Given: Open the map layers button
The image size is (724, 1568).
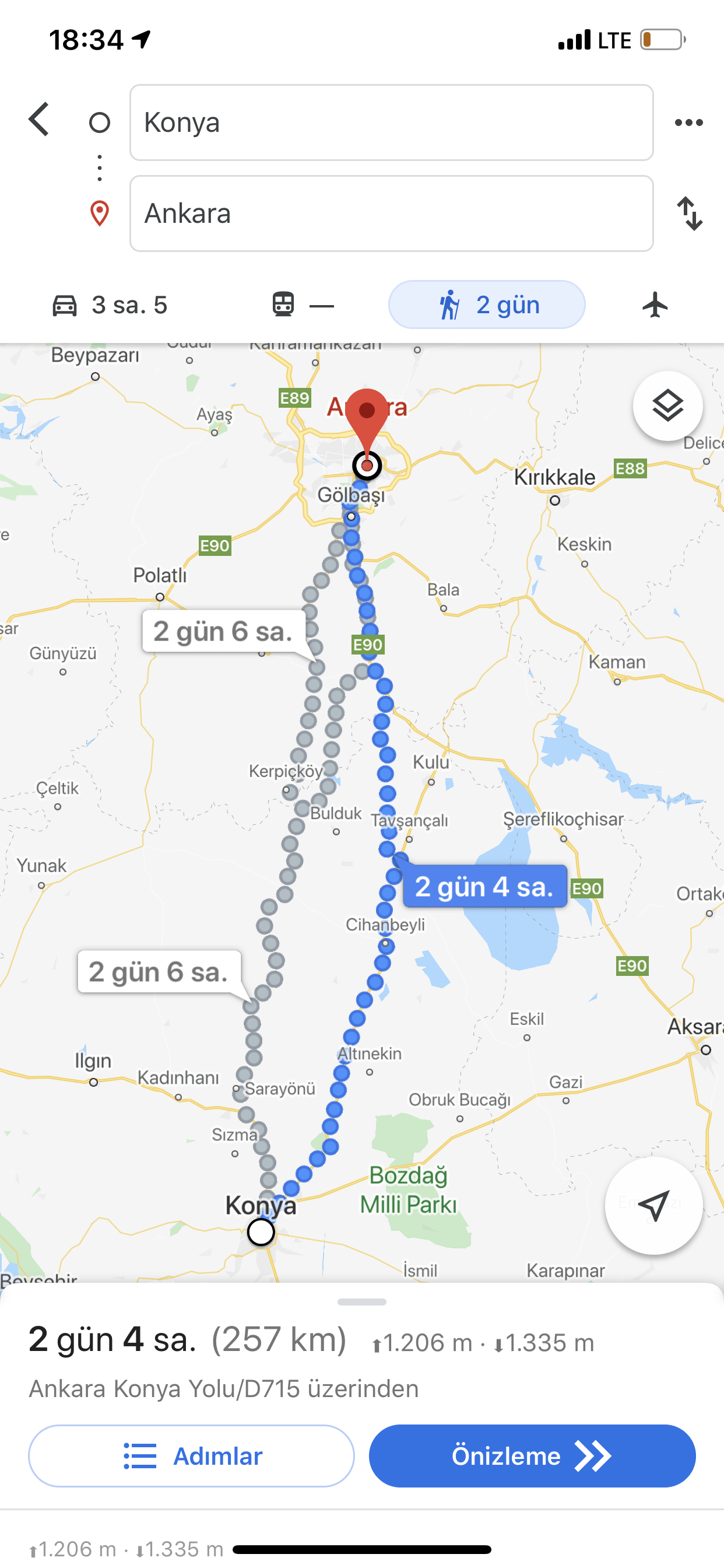Looking at the screenshot, I should [667, 406].
